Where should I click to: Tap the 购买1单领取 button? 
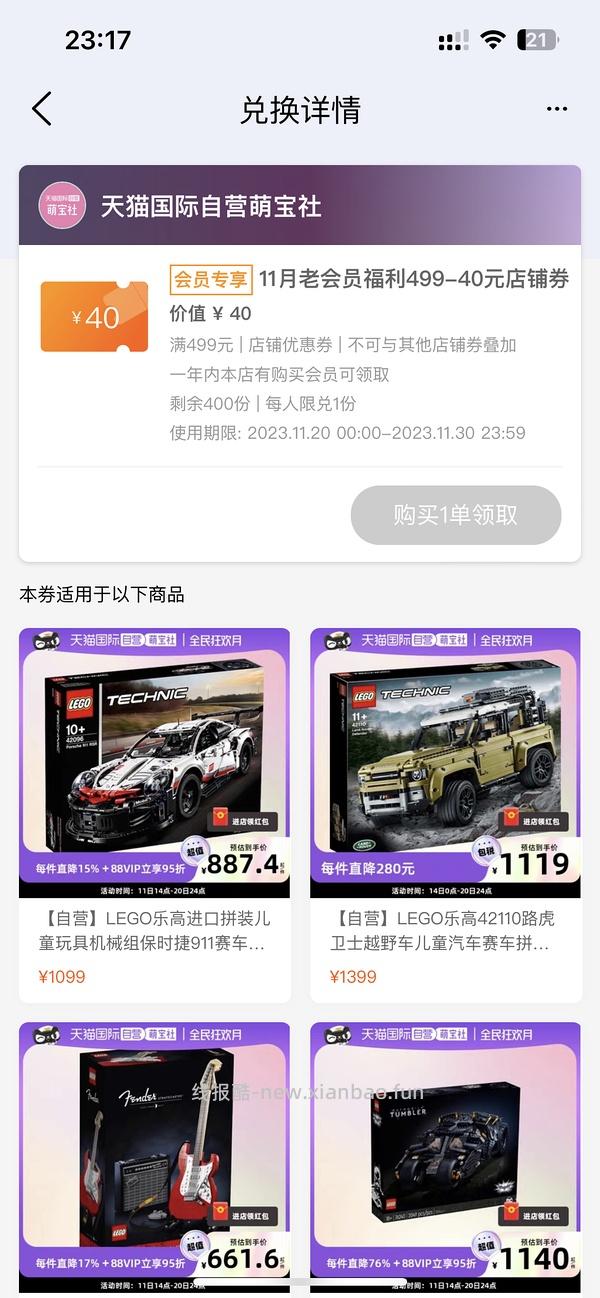[455, 515]
